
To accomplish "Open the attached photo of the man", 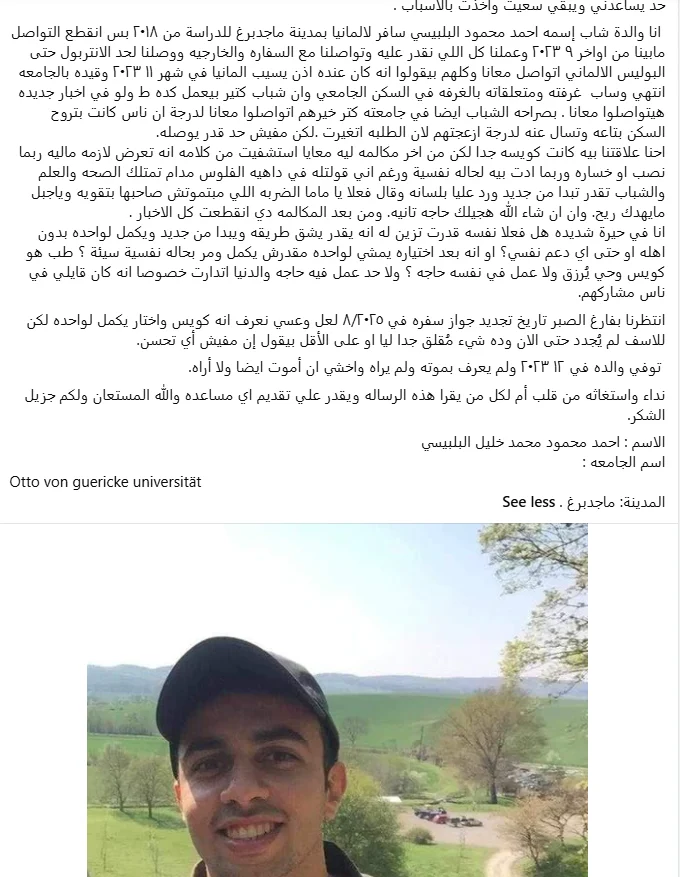I will 338,700.
